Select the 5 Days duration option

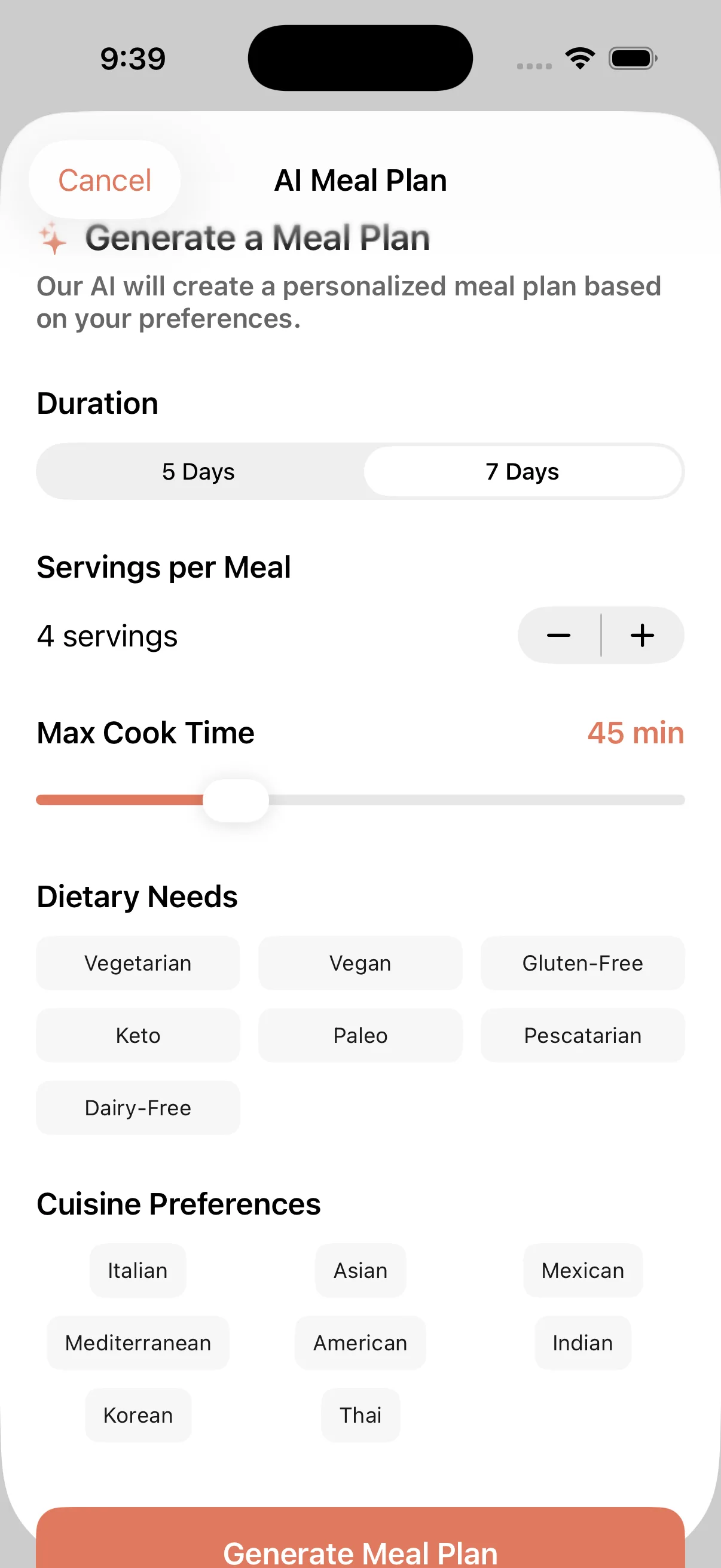[198, 471]
